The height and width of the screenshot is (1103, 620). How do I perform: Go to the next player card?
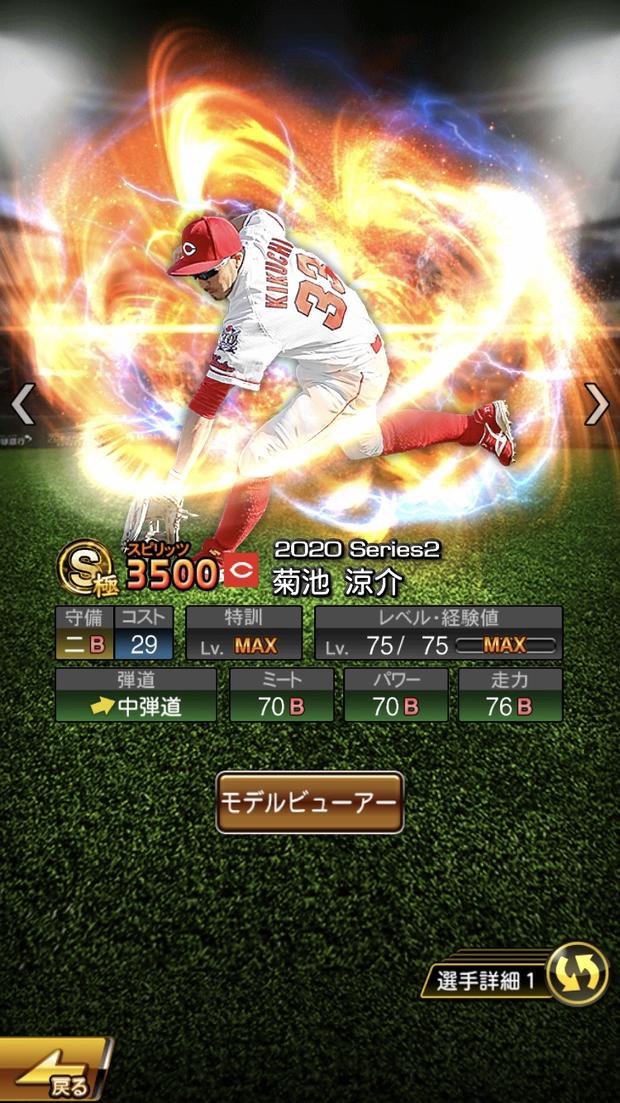(x=597, y=404)
